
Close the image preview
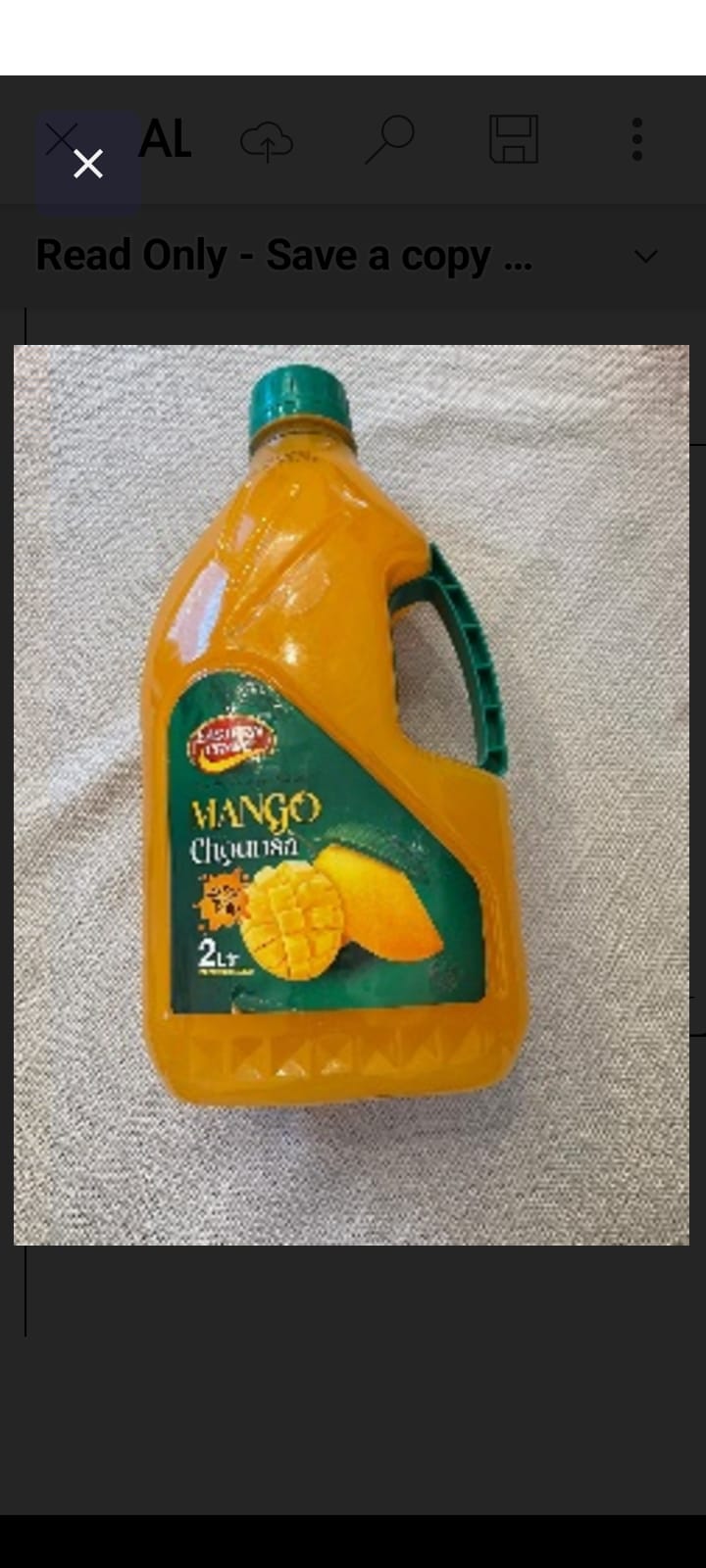pos(88,164)
